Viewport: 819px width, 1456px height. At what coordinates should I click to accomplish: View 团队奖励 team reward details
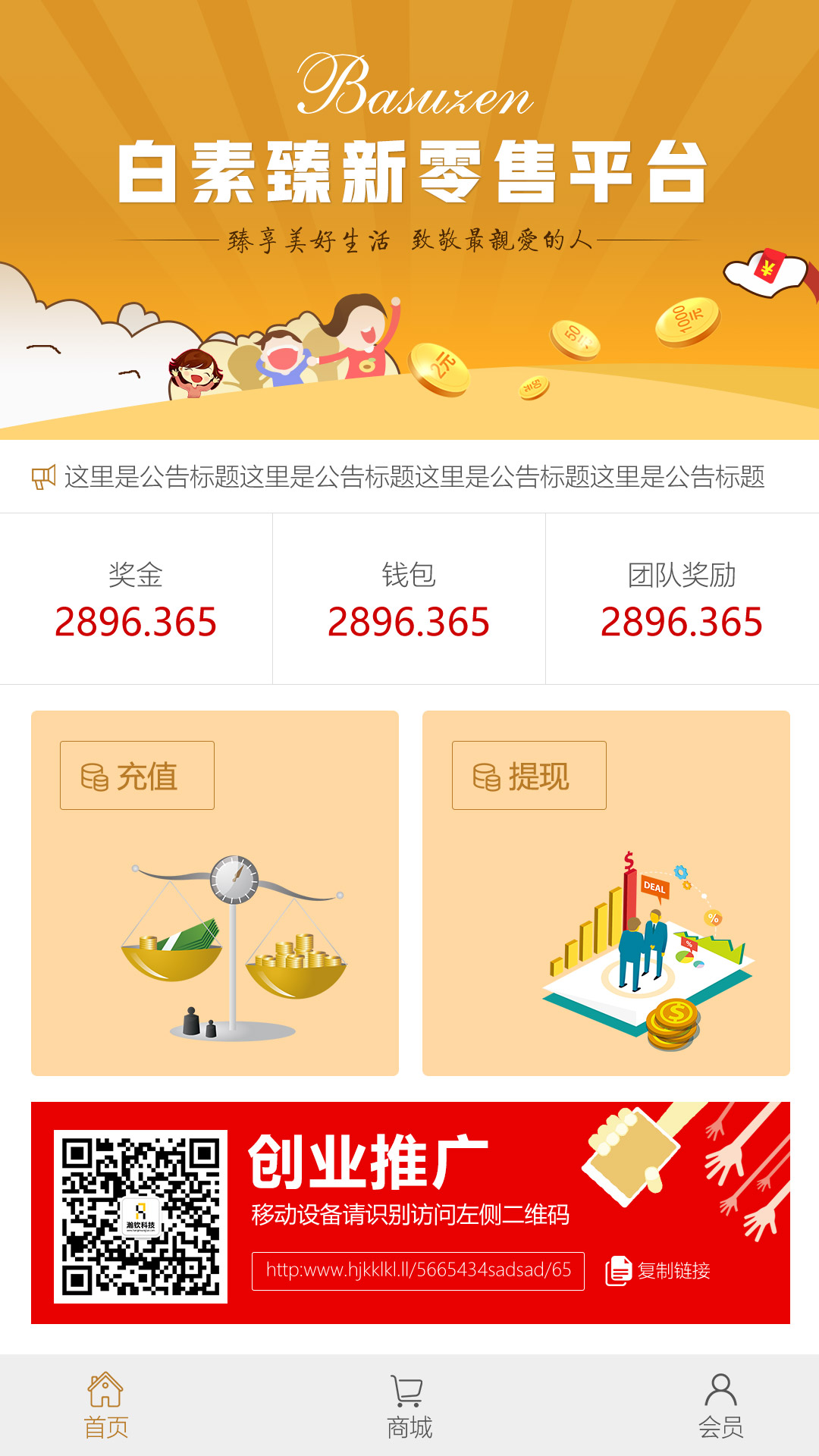682,600
